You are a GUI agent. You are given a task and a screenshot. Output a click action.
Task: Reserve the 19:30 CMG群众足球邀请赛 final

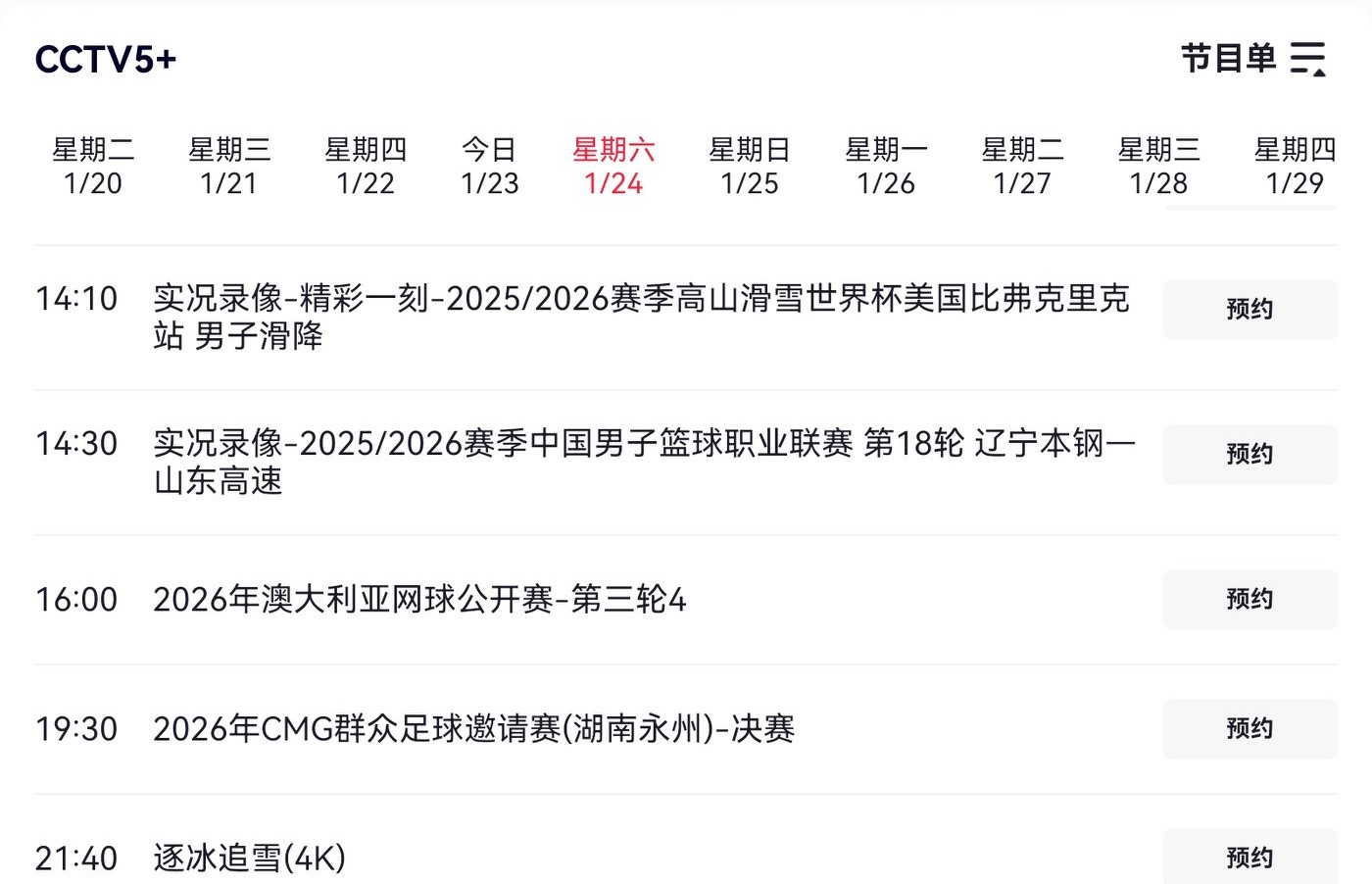coord(1249,729)
